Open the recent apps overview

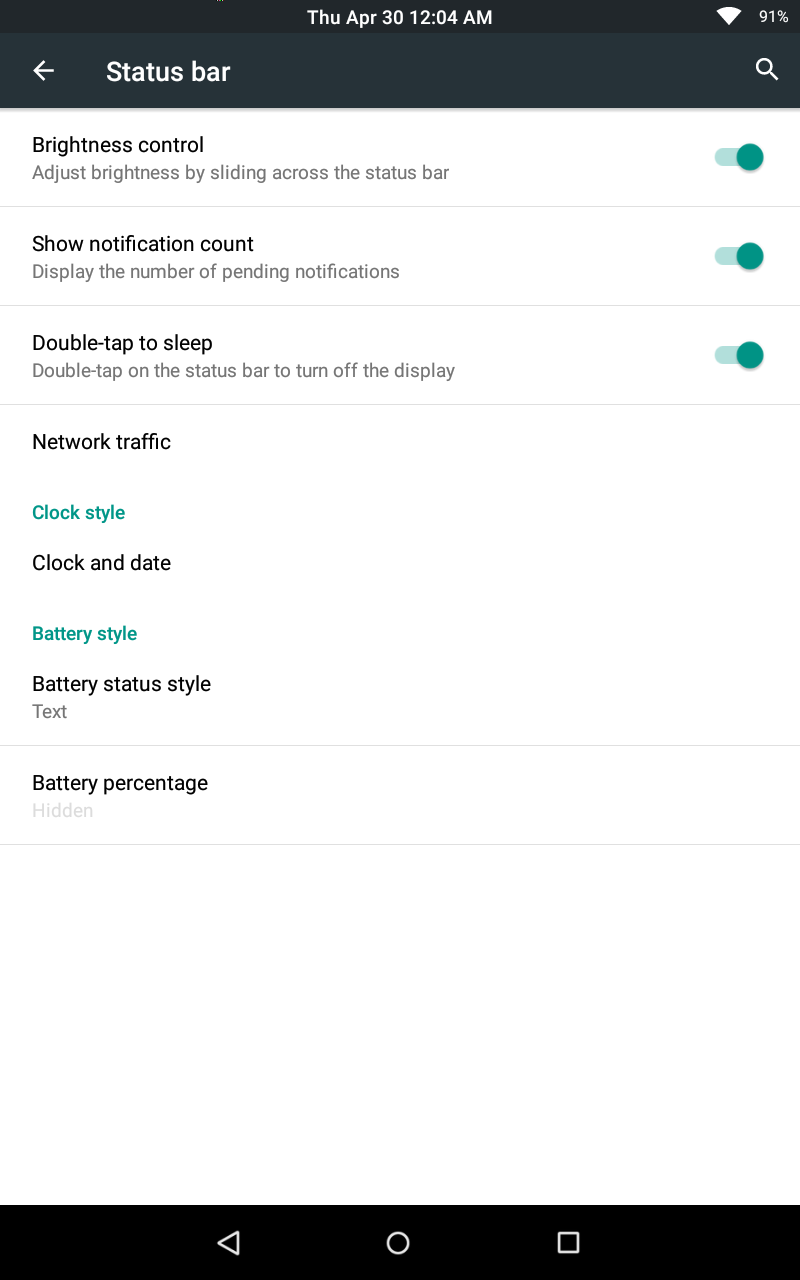click(x=568, y=1242)
